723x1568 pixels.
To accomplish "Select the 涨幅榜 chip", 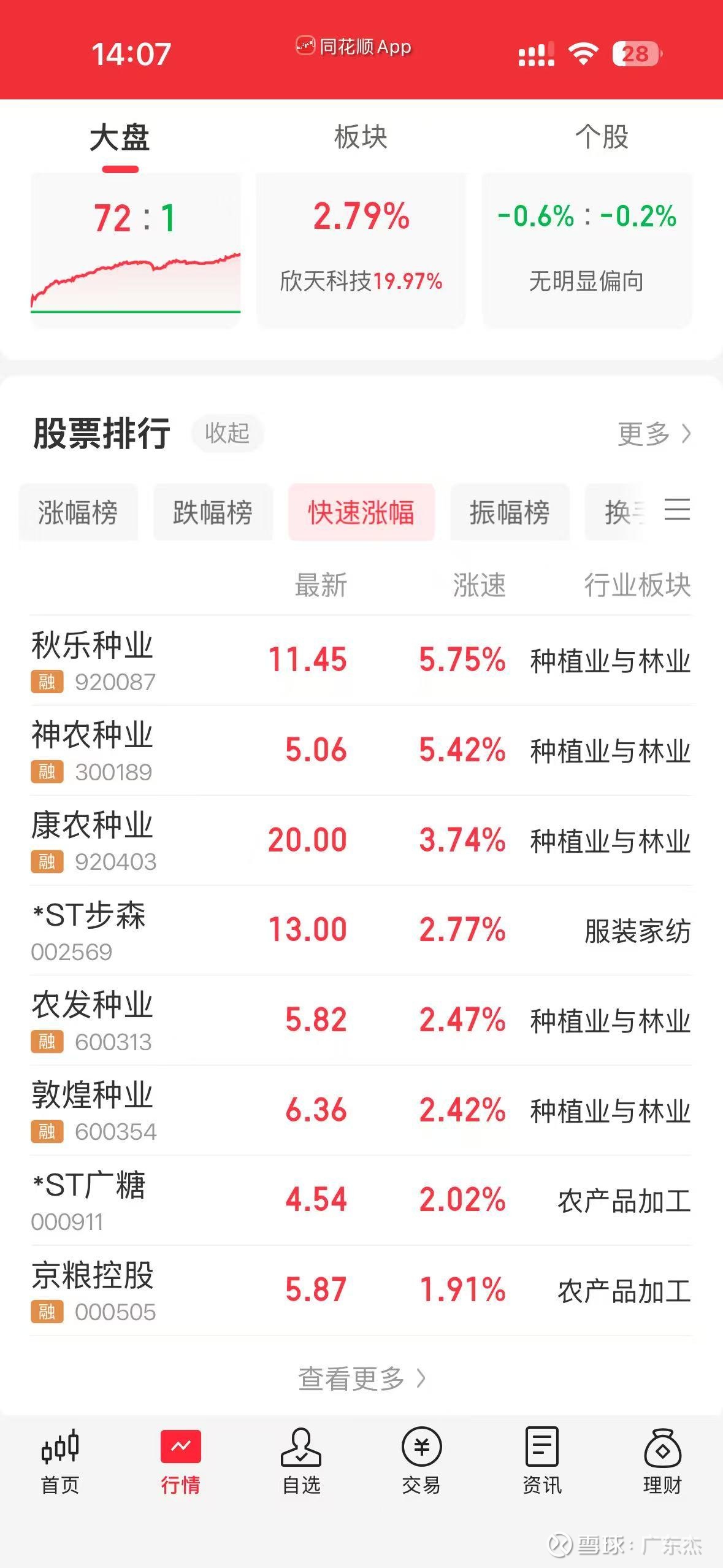I will pos(78,512).
